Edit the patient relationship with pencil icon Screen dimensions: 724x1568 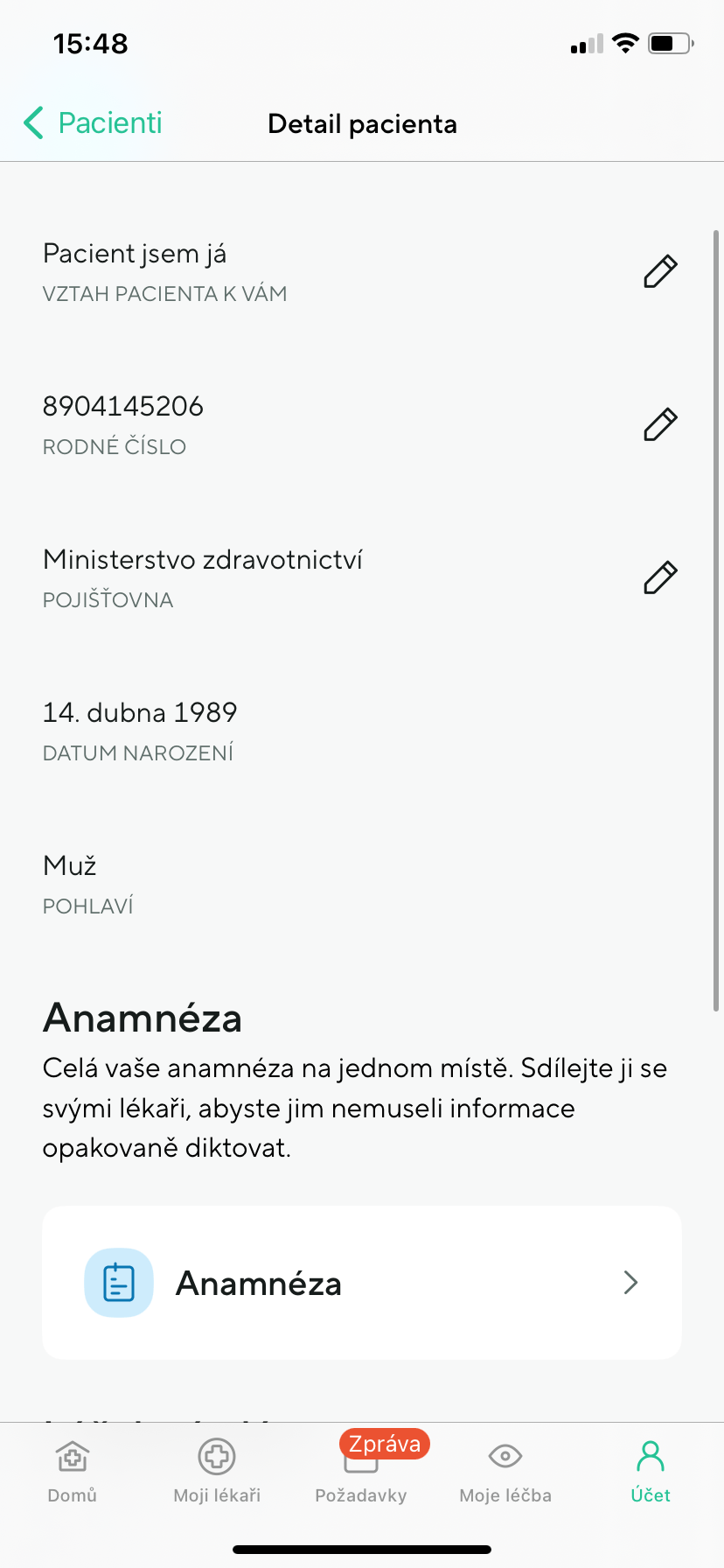(659, 269)
